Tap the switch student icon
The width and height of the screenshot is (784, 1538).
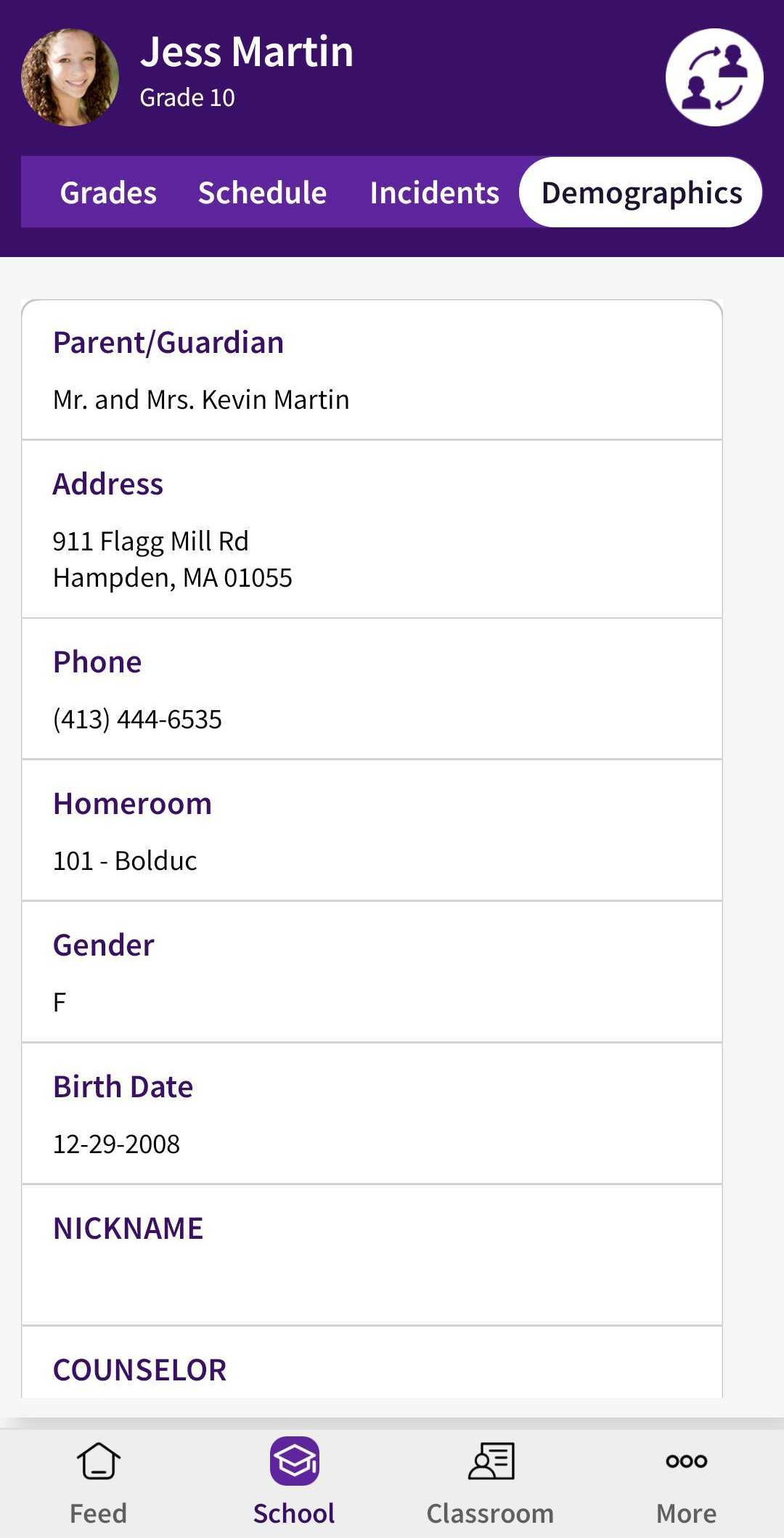pyautogui.click(x=714, y=77)
